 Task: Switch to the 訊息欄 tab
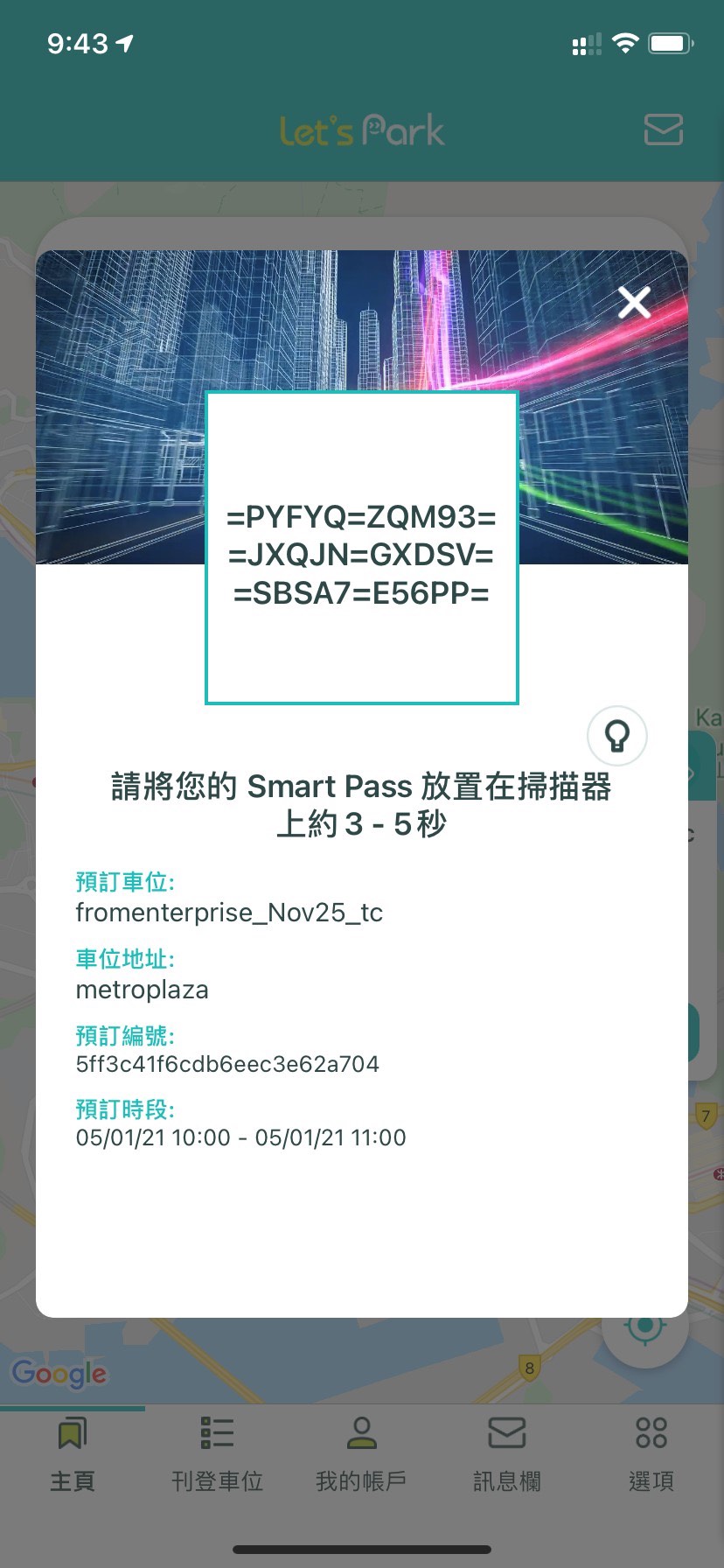[506, 1454]
